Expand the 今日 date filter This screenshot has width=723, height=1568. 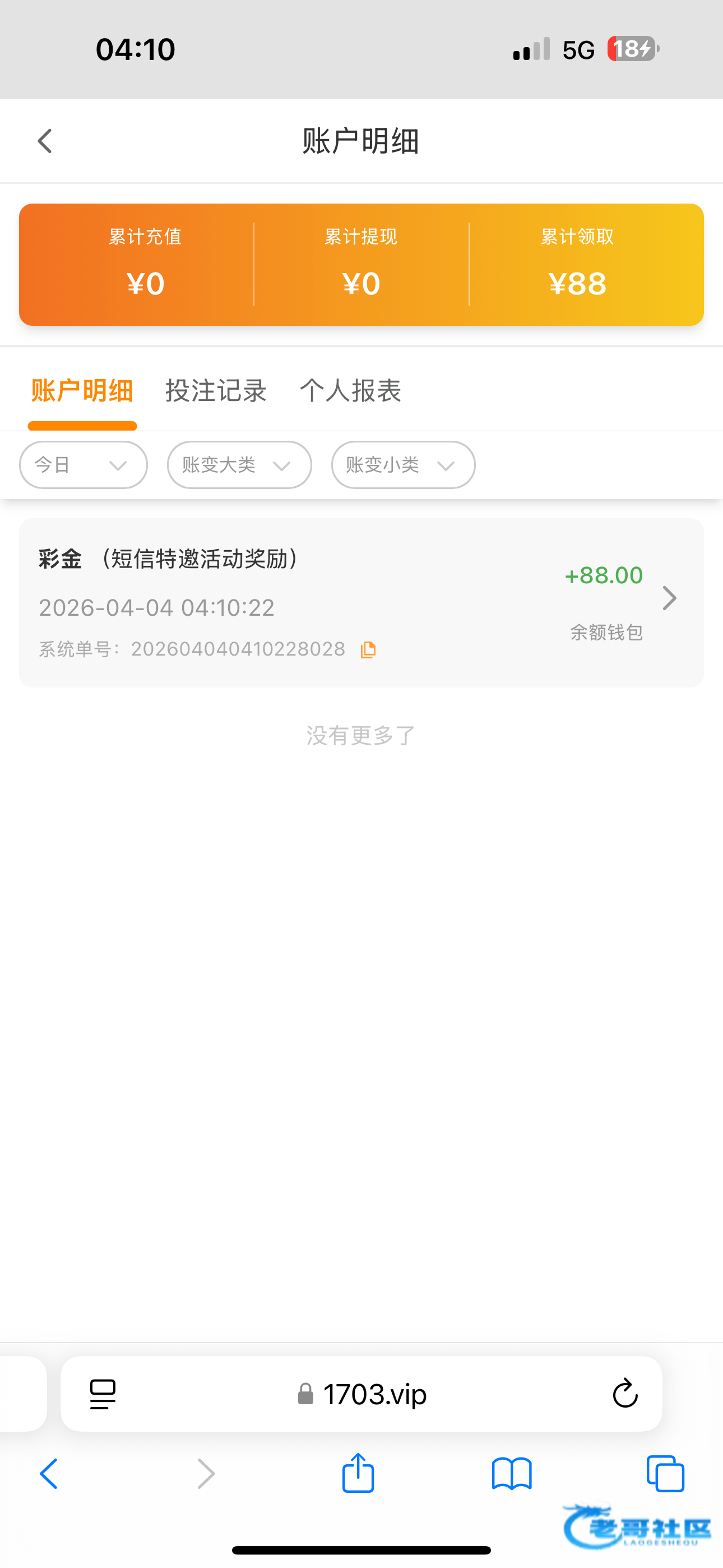point(84,465)
